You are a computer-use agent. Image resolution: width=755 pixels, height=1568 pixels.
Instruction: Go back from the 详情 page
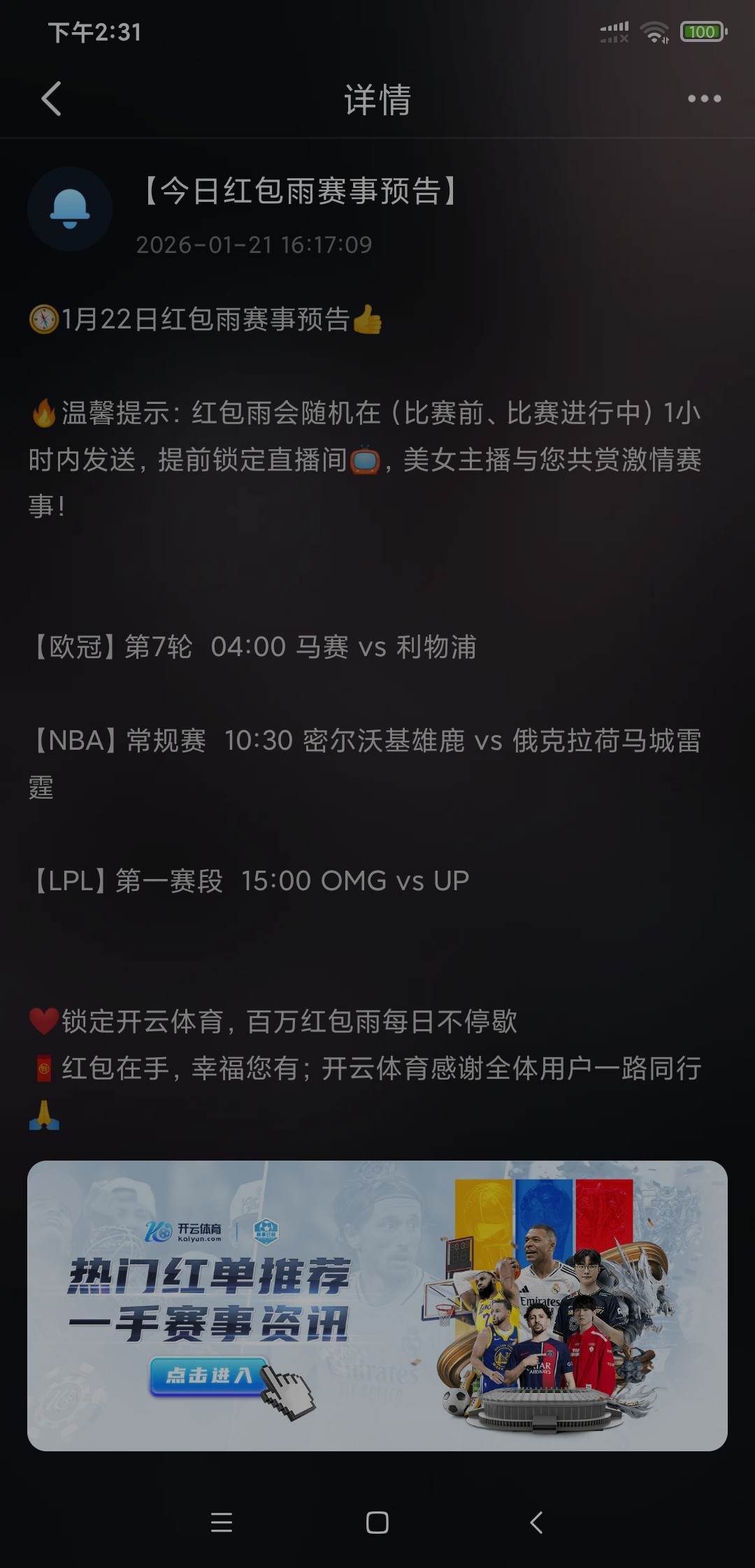(x=52, y=99)
